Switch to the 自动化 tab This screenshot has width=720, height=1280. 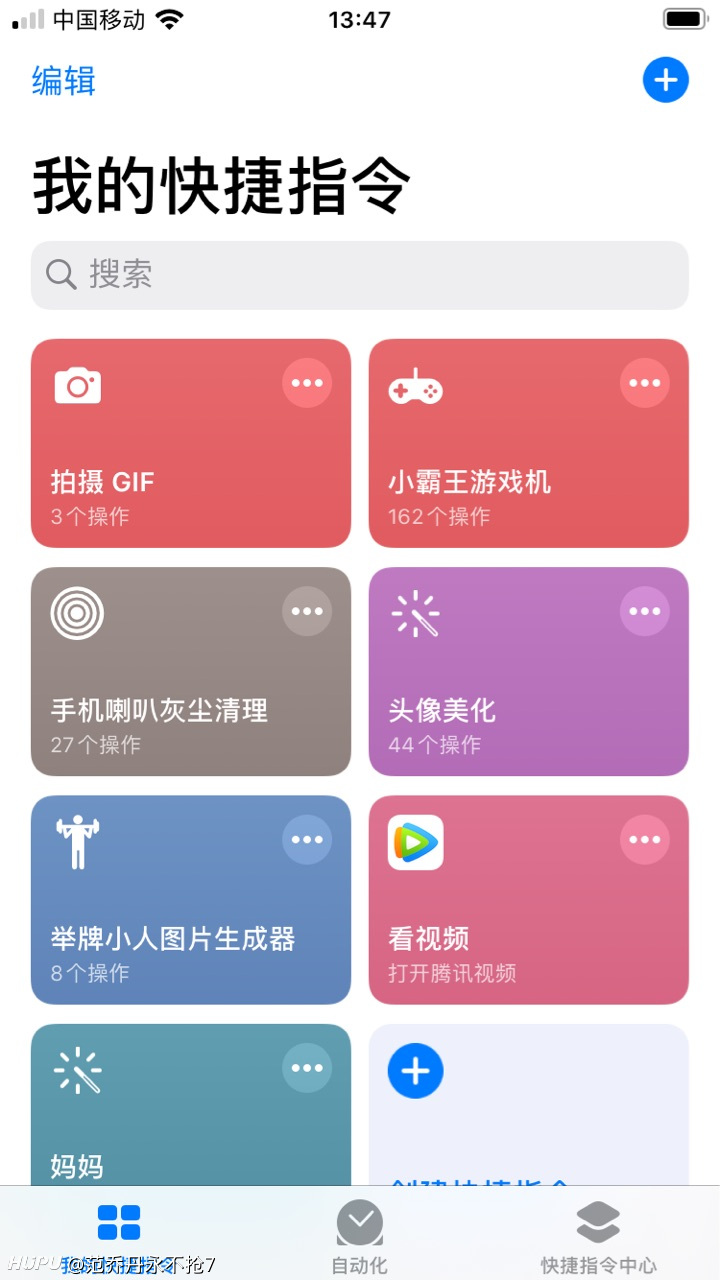point(360,1237)
